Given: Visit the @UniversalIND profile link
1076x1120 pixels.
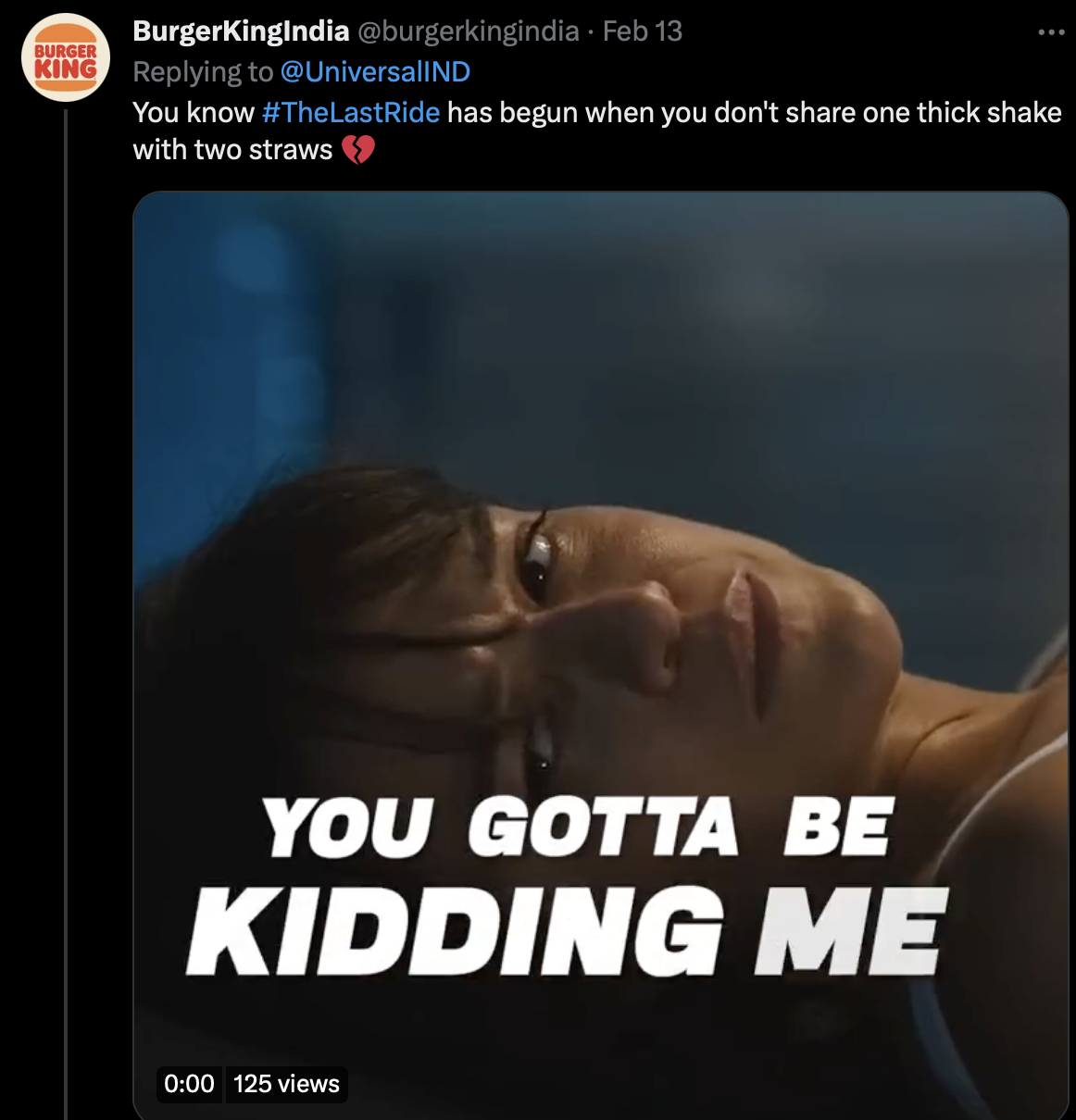Looking at the screenshot, I should [375, 72].
